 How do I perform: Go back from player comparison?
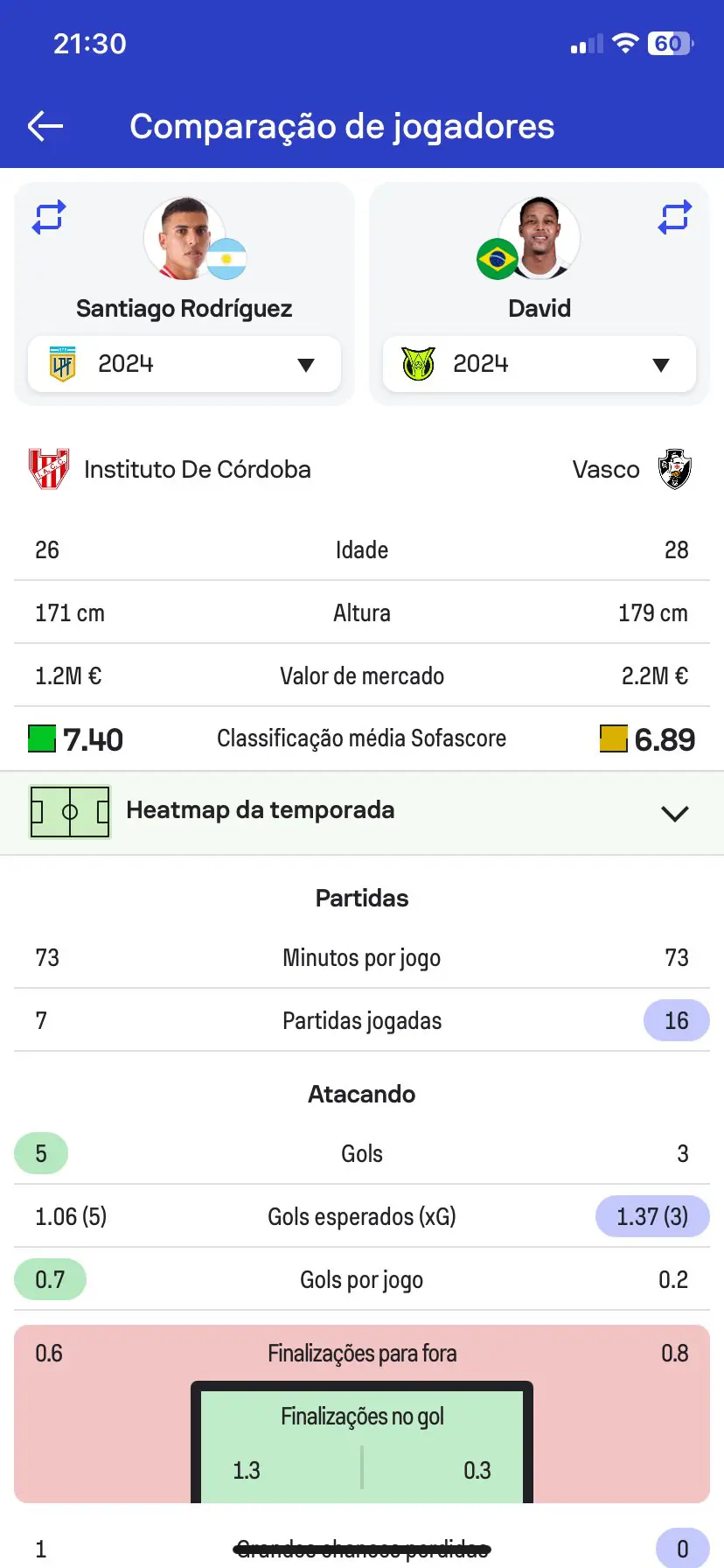pyautogui.click(x=45, y=126)
